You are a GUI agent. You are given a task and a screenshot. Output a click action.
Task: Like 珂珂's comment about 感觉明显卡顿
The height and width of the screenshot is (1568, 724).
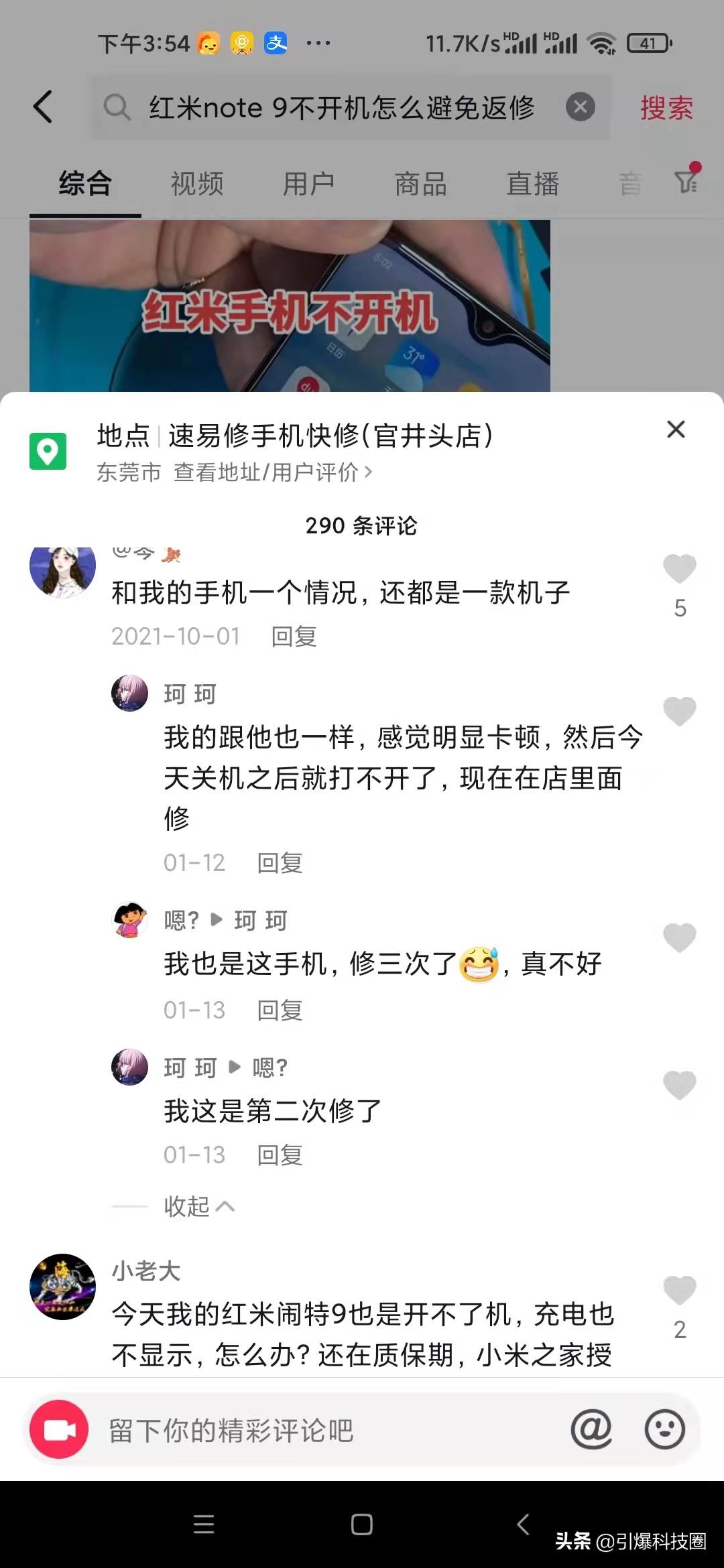pyautogui.click(x=679, y=711)
